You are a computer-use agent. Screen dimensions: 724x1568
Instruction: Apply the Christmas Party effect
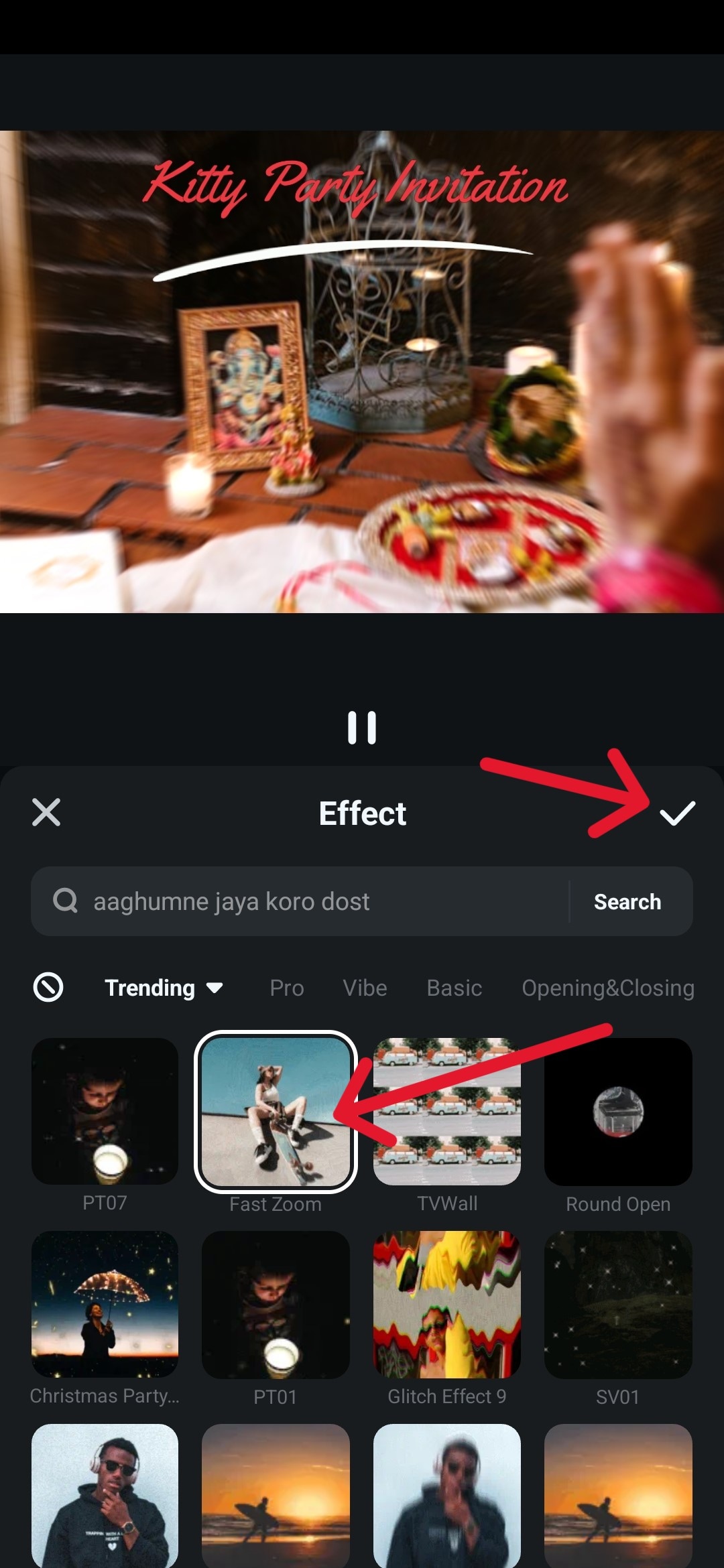point(105,1304)
